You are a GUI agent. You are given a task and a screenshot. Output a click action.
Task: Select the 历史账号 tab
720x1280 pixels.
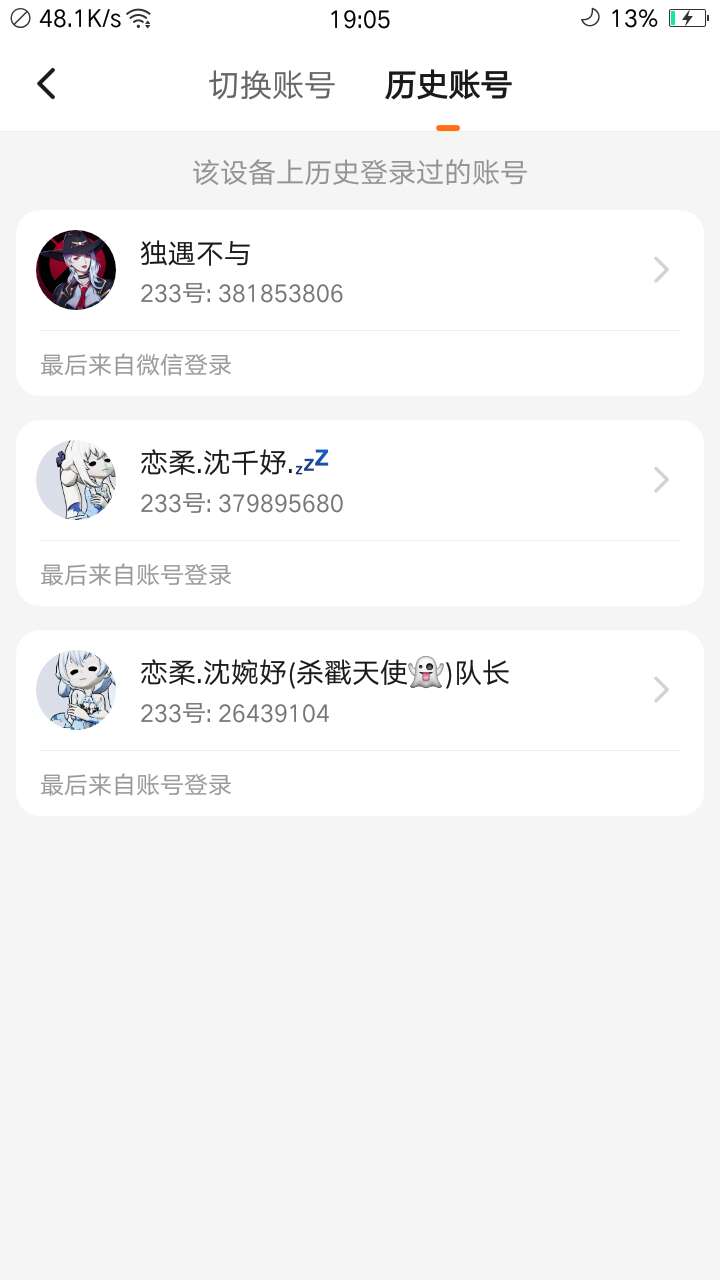click(x=447, y=85)
